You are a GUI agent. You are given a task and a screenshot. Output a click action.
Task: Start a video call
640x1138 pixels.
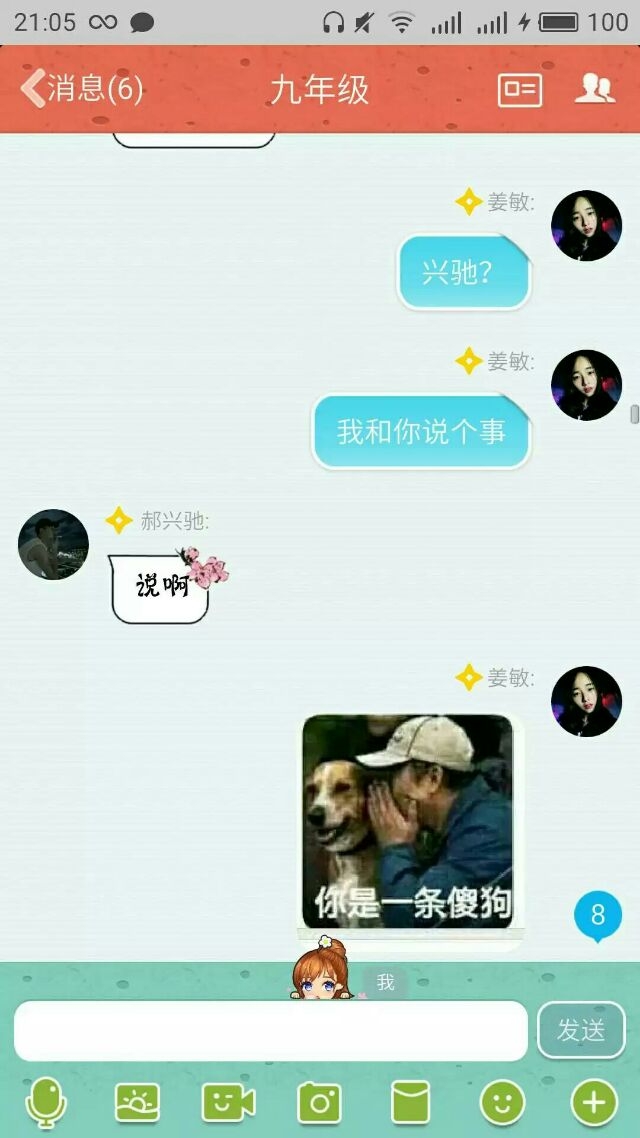click(228, 1103)
